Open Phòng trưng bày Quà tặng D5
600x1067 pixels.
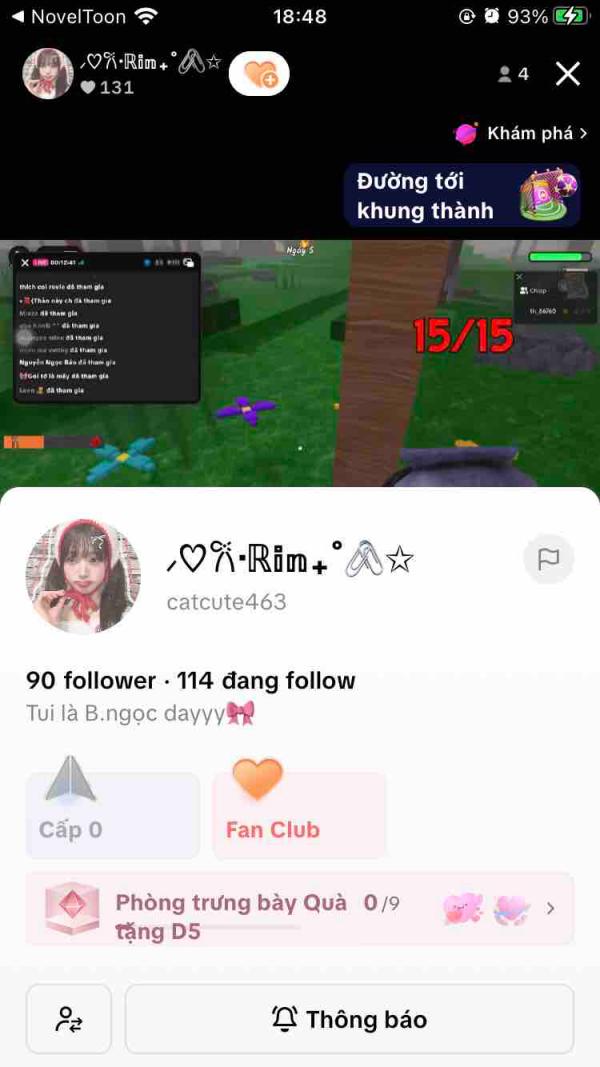coord(299,908)
